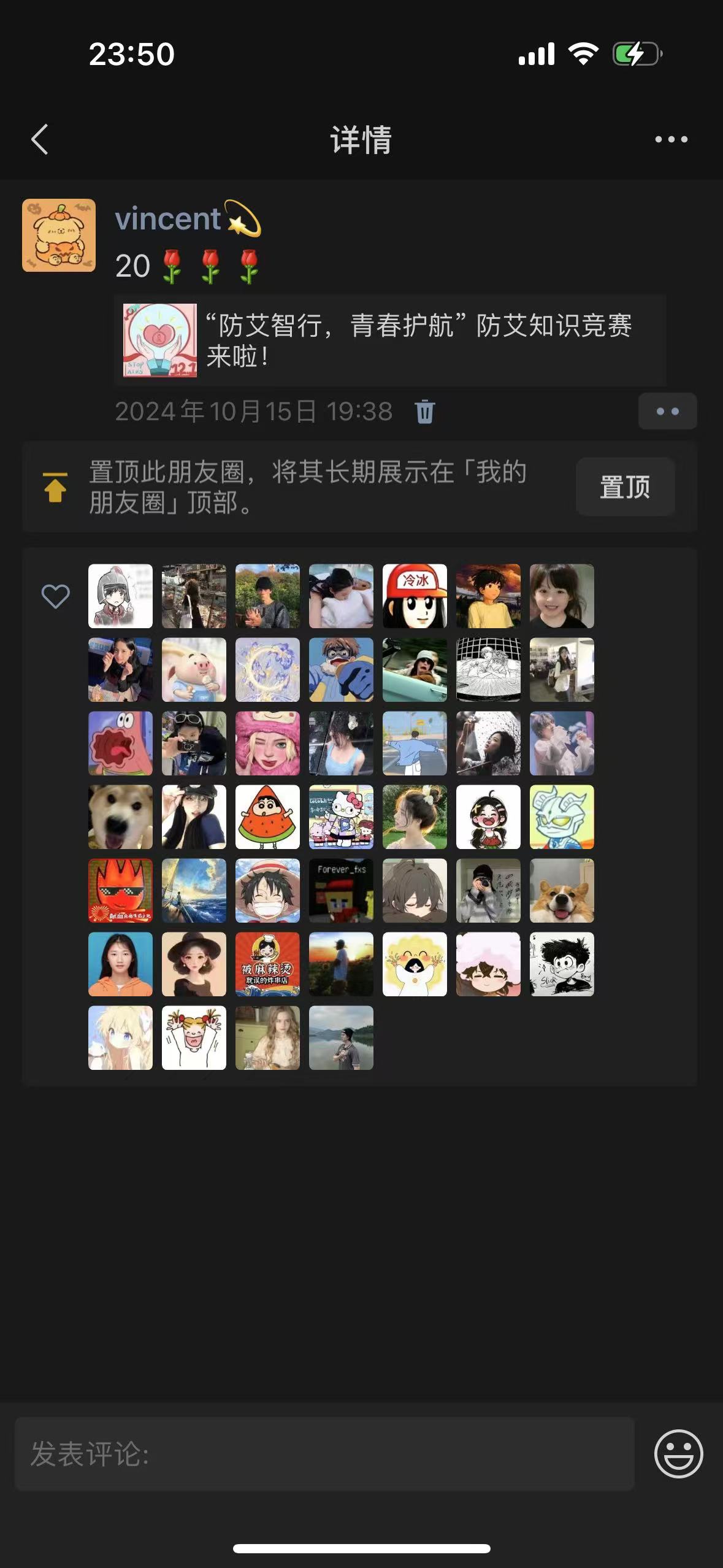Image resolution: width=723 pixels, height=1568 pixels.
Task: Open the liker with the Hello Kitty avatar
Action: coord(341,817)
